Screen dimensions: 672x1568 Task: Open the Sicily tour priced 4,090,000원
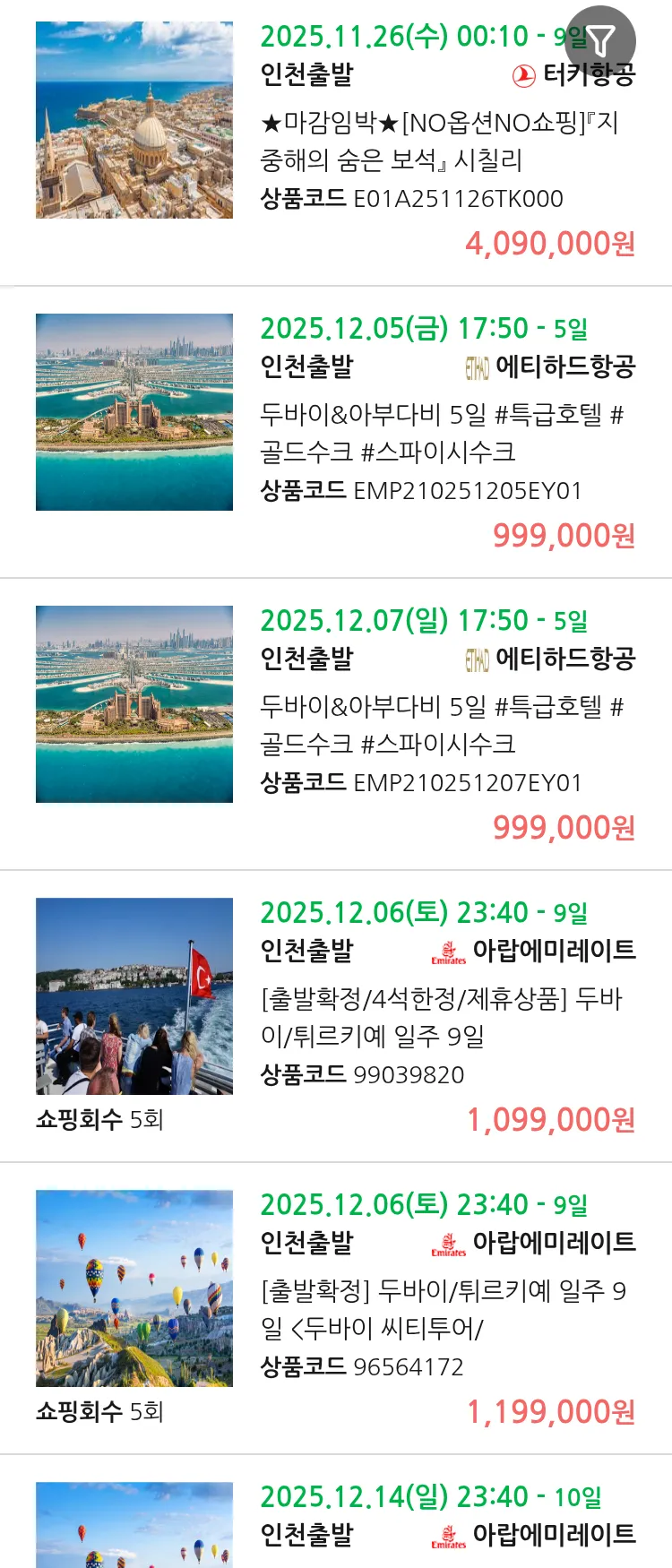(x=439, y=142)
